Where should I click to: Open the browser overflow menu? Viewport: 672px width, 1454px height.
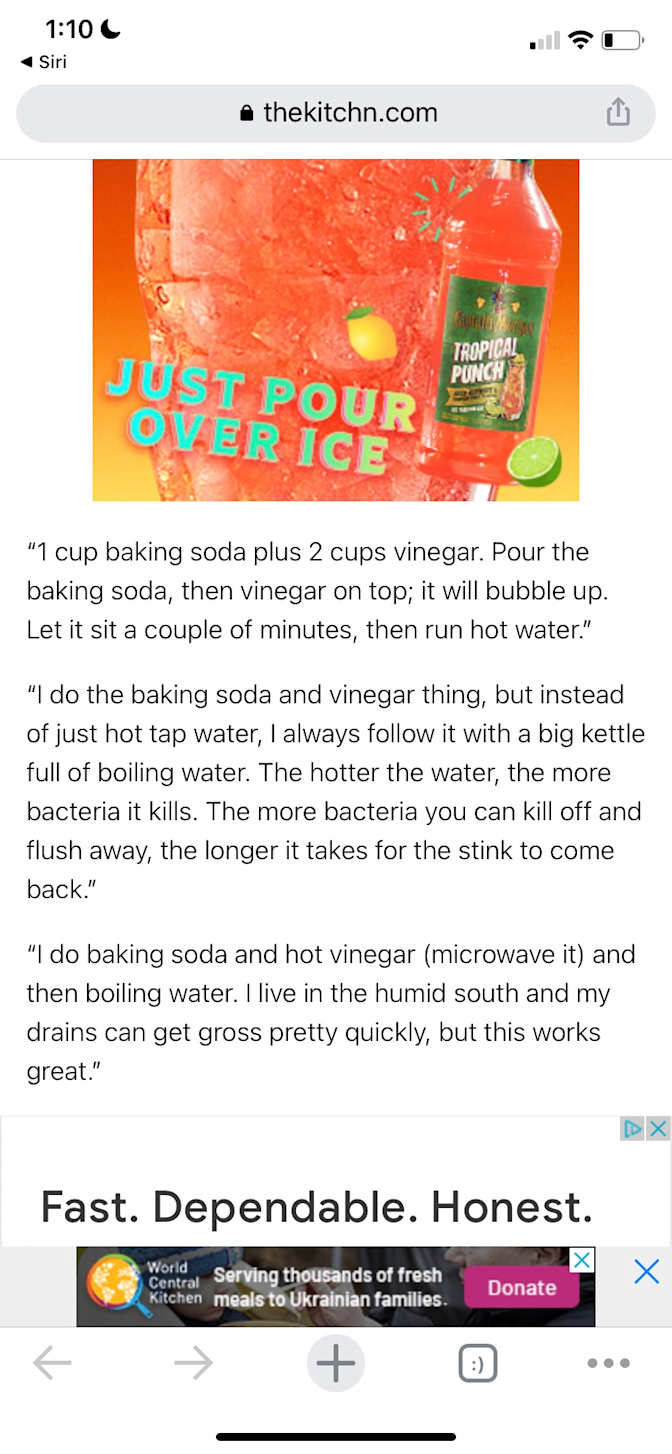click(609, 1363)
